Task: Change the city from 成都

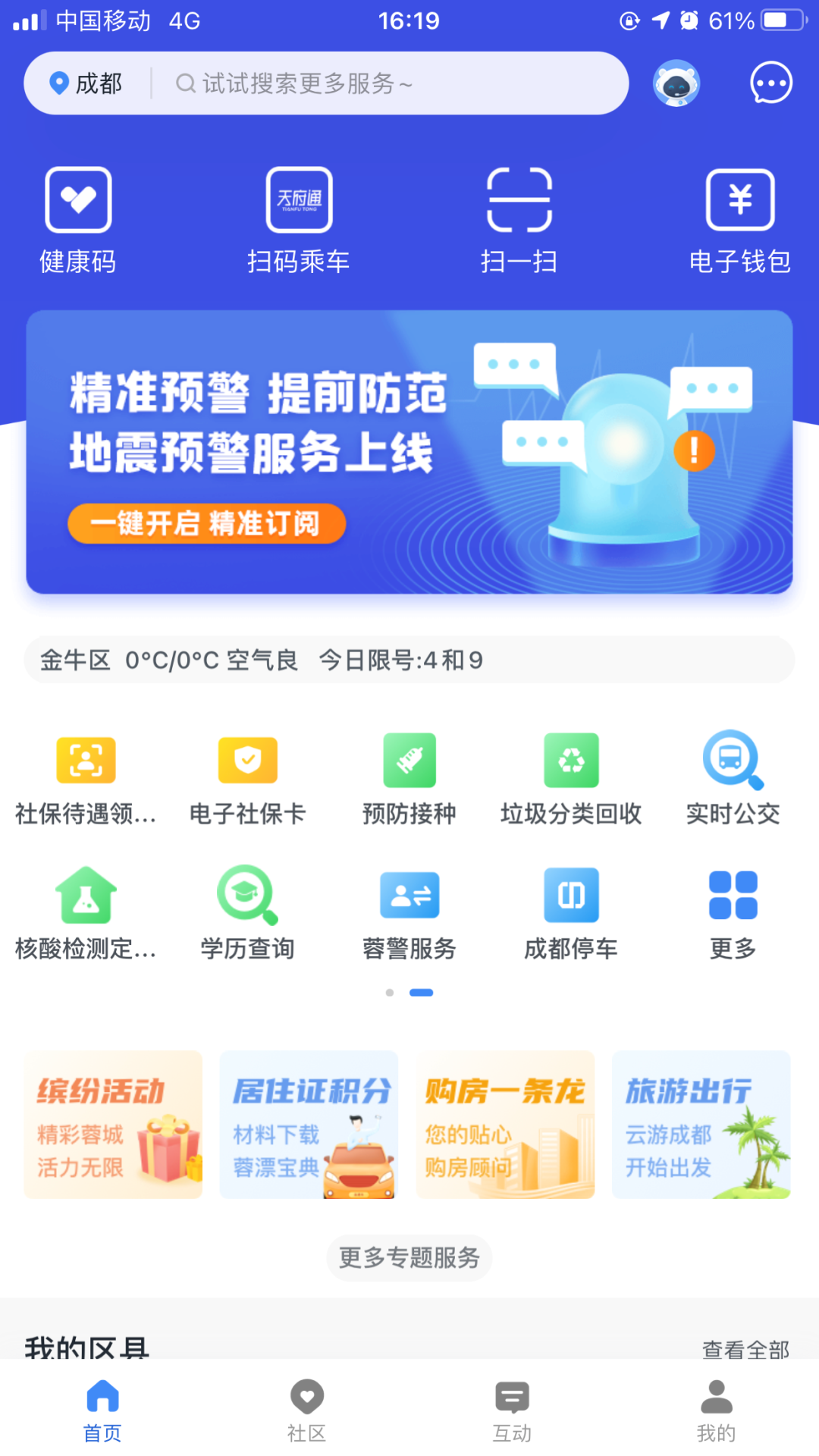Action: point(86,83)
